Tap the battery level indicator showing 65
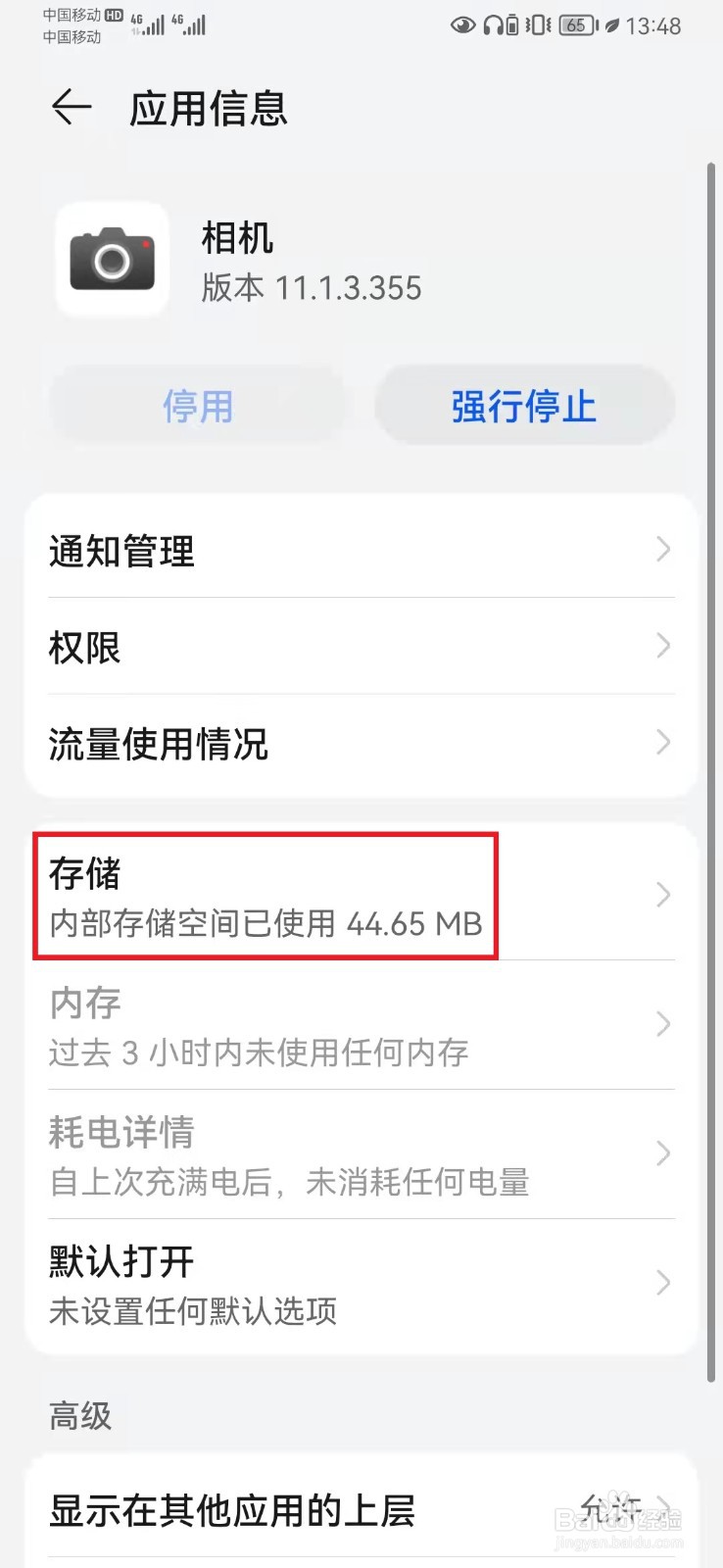The height and width of the screenshot is (1568, 723). point(576,26)
